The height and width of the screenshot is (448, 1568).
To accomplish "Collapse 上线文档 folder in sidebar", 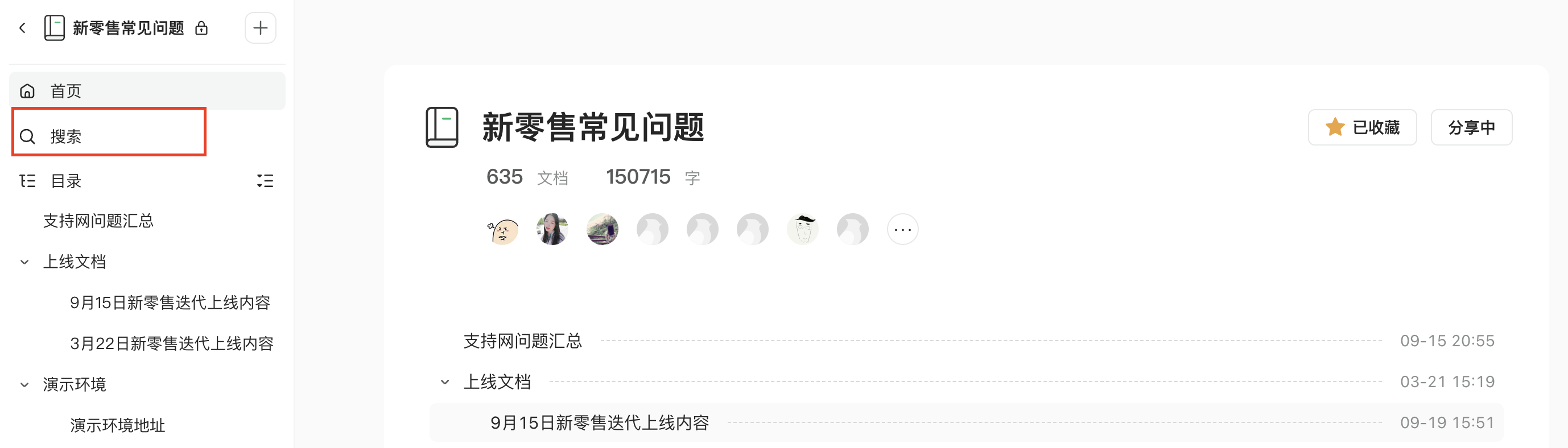I will (x=24, y=262).
